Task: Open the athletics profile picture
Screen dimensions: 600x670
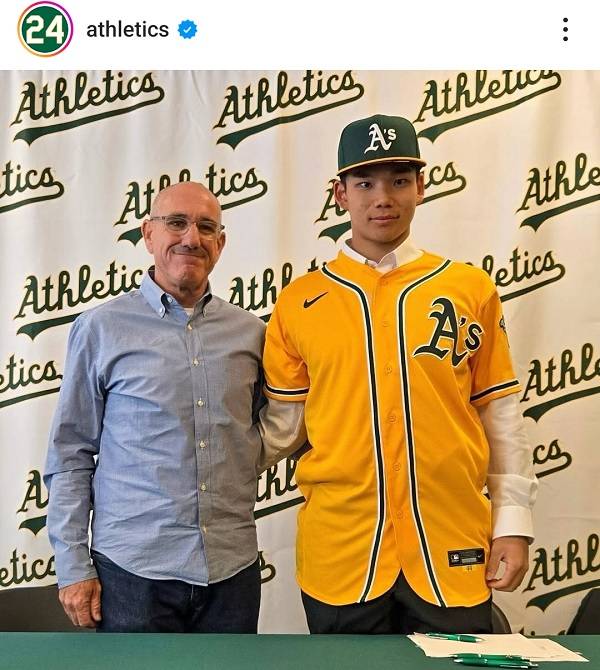Action: pyautogui.click(x=45, y=29)
